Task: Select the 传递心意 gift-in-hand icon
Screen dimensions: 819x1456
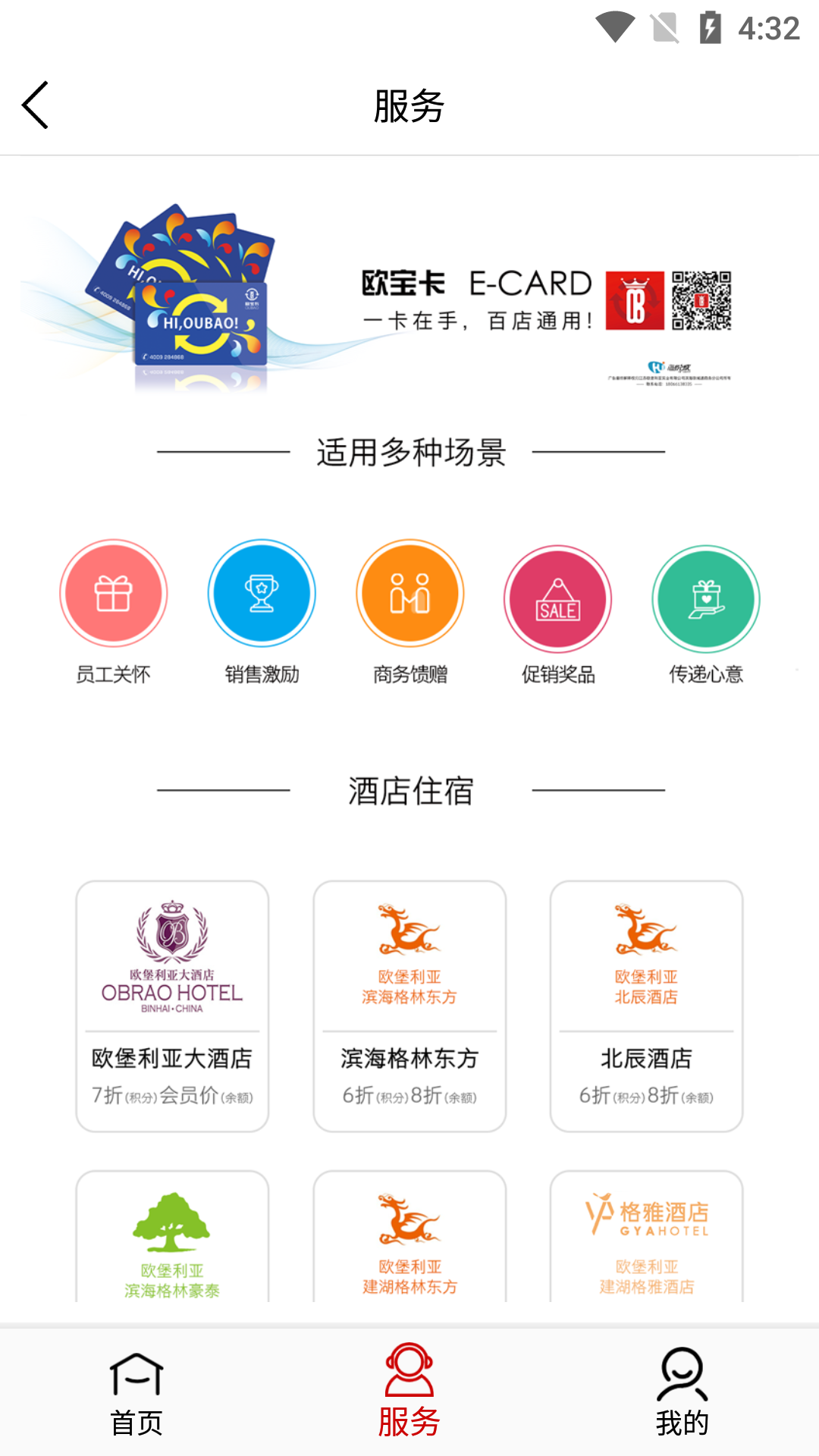Action: coord(705,598)
